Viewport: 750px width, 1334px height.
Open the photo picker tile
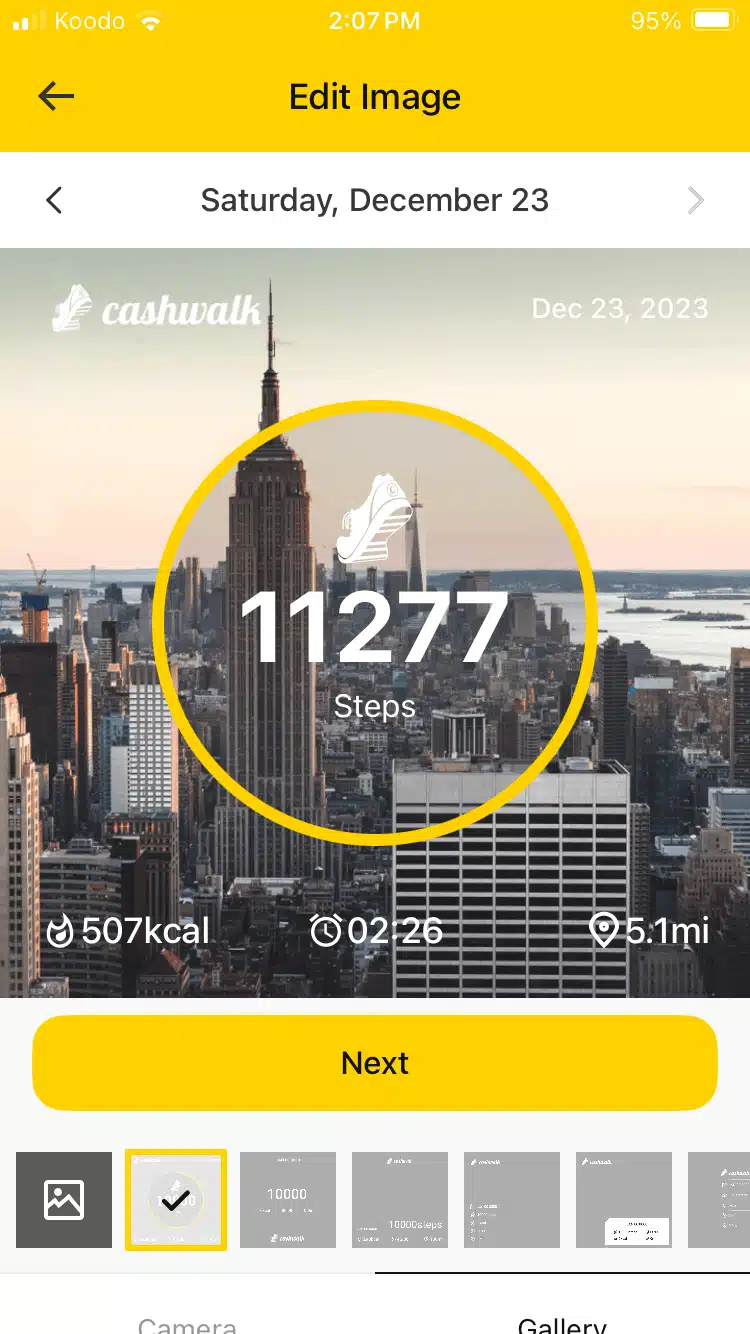[x=64, y=1200]
